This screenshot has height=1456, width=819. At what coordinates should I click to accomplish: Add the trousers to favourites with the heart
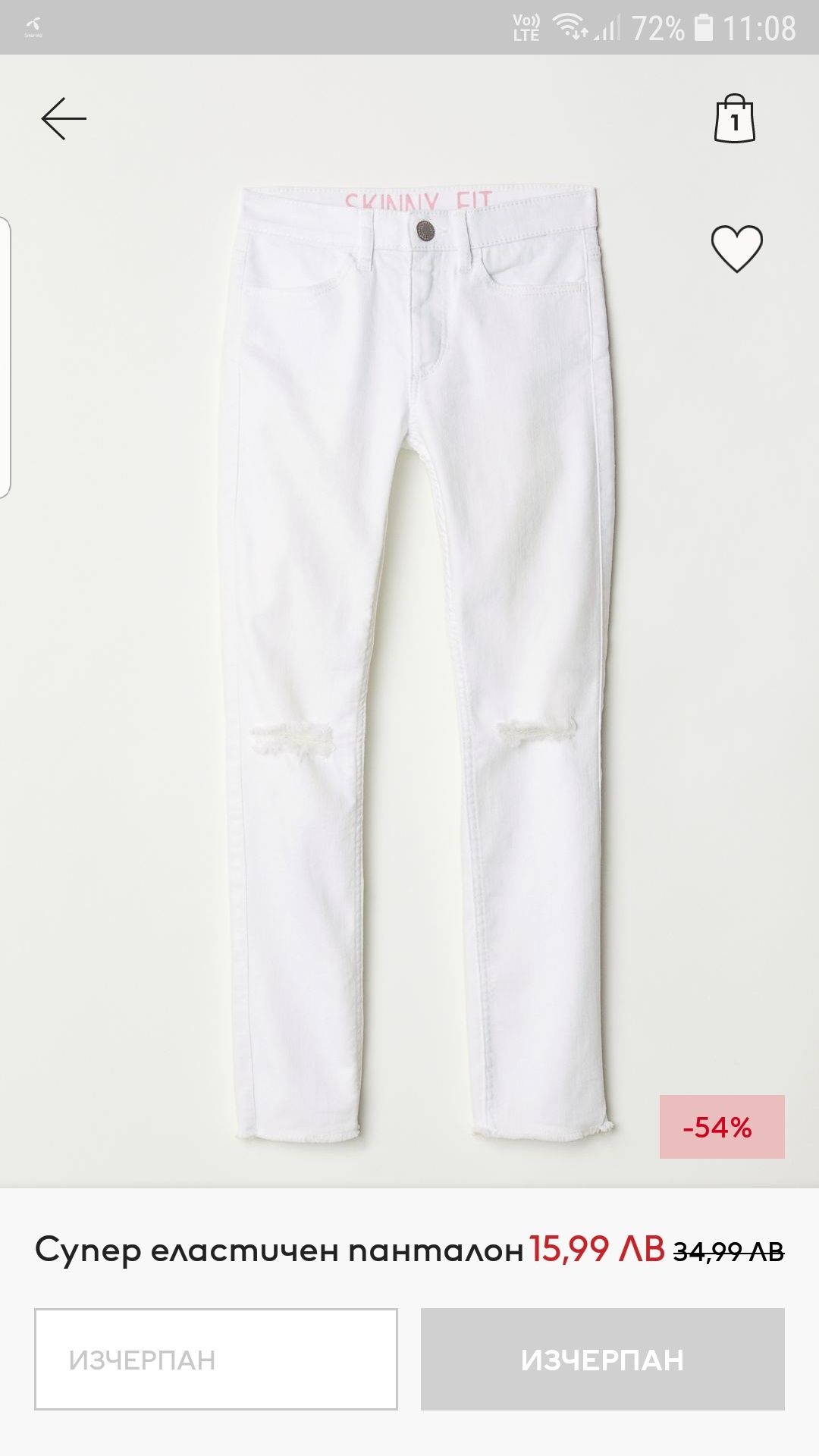pyautogui.click(x=736, y=249)
